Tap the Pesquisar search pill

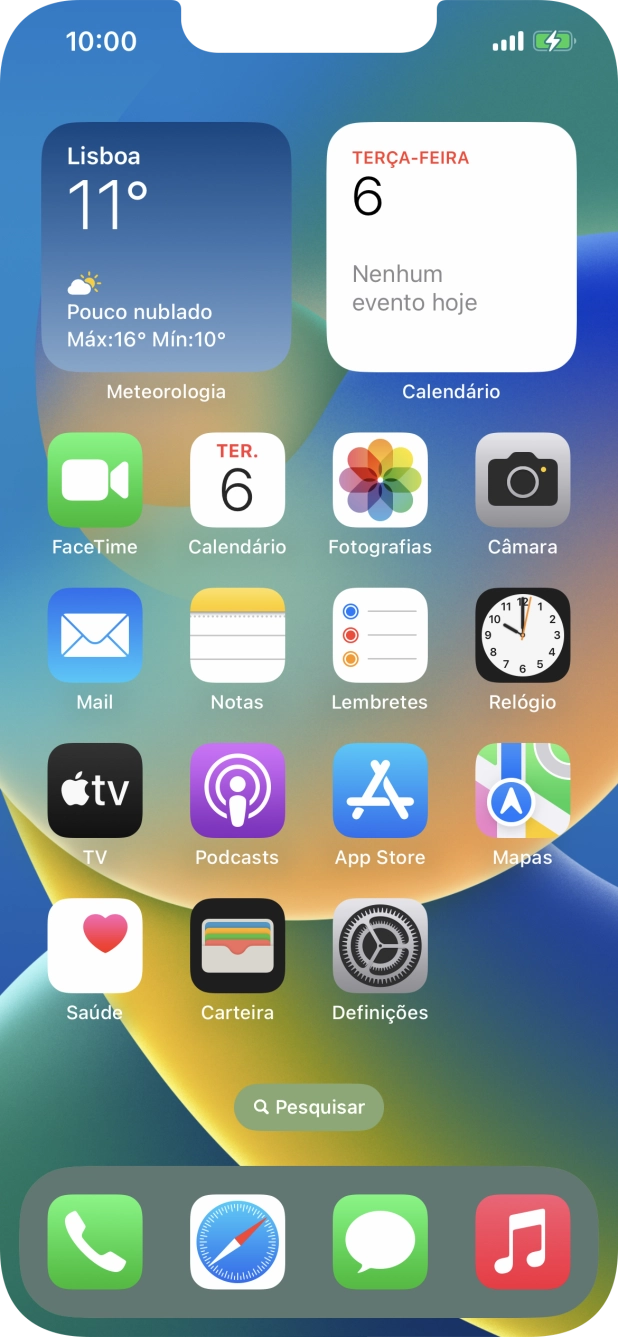point(309,1107)
